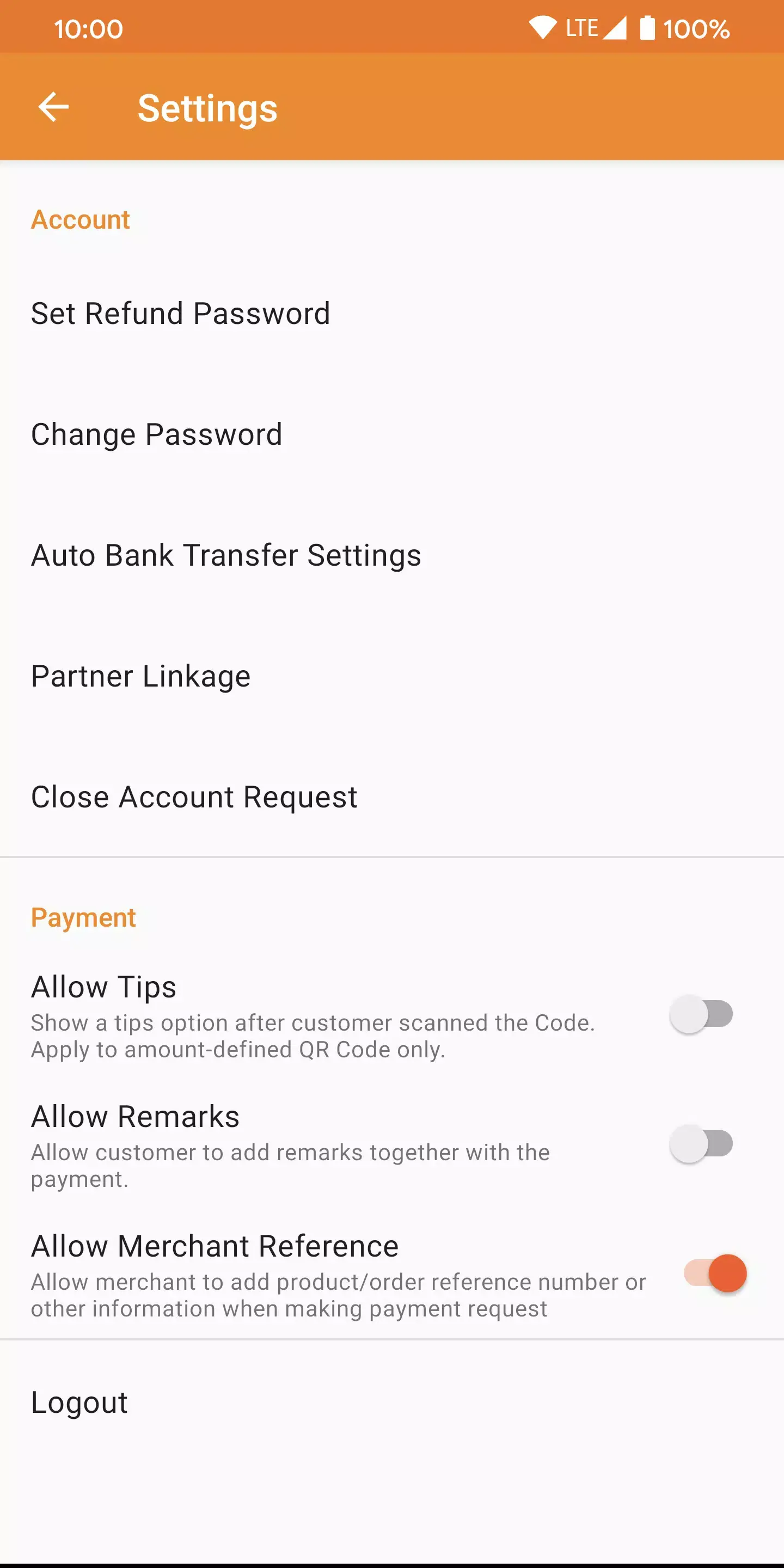Open the Partner Linkage option
The width and height of the screenshot is (784, 1568).
click(140, 676)
